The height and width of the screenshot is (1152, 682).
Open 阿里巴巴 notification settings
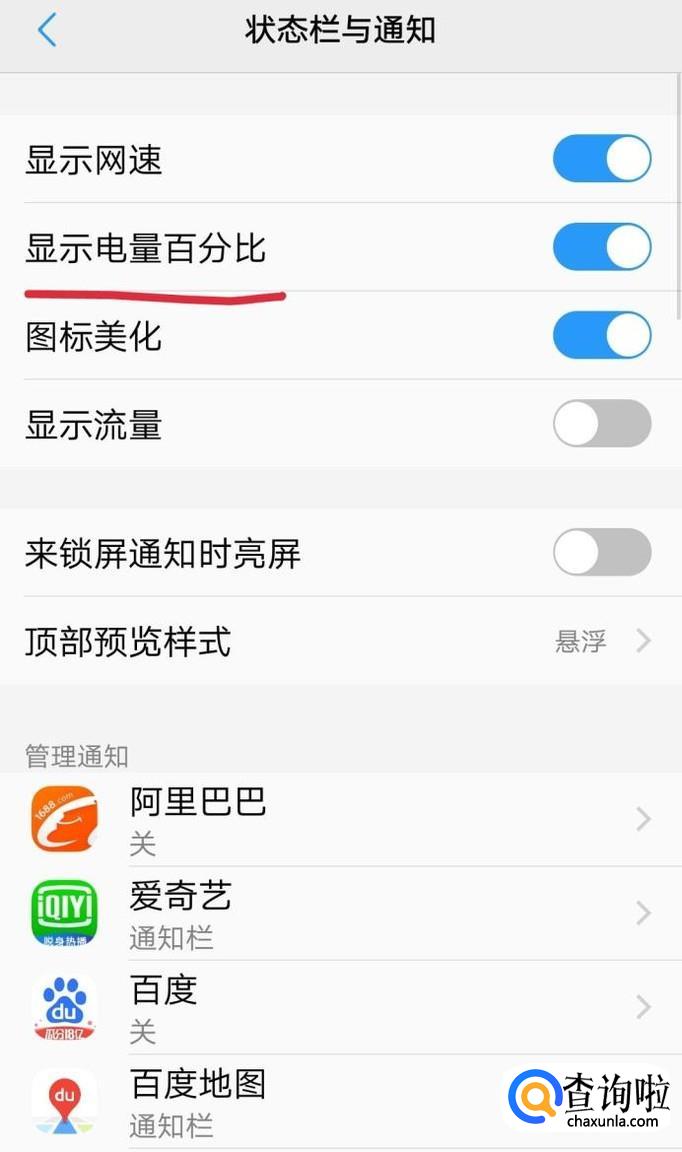[340, 819]
